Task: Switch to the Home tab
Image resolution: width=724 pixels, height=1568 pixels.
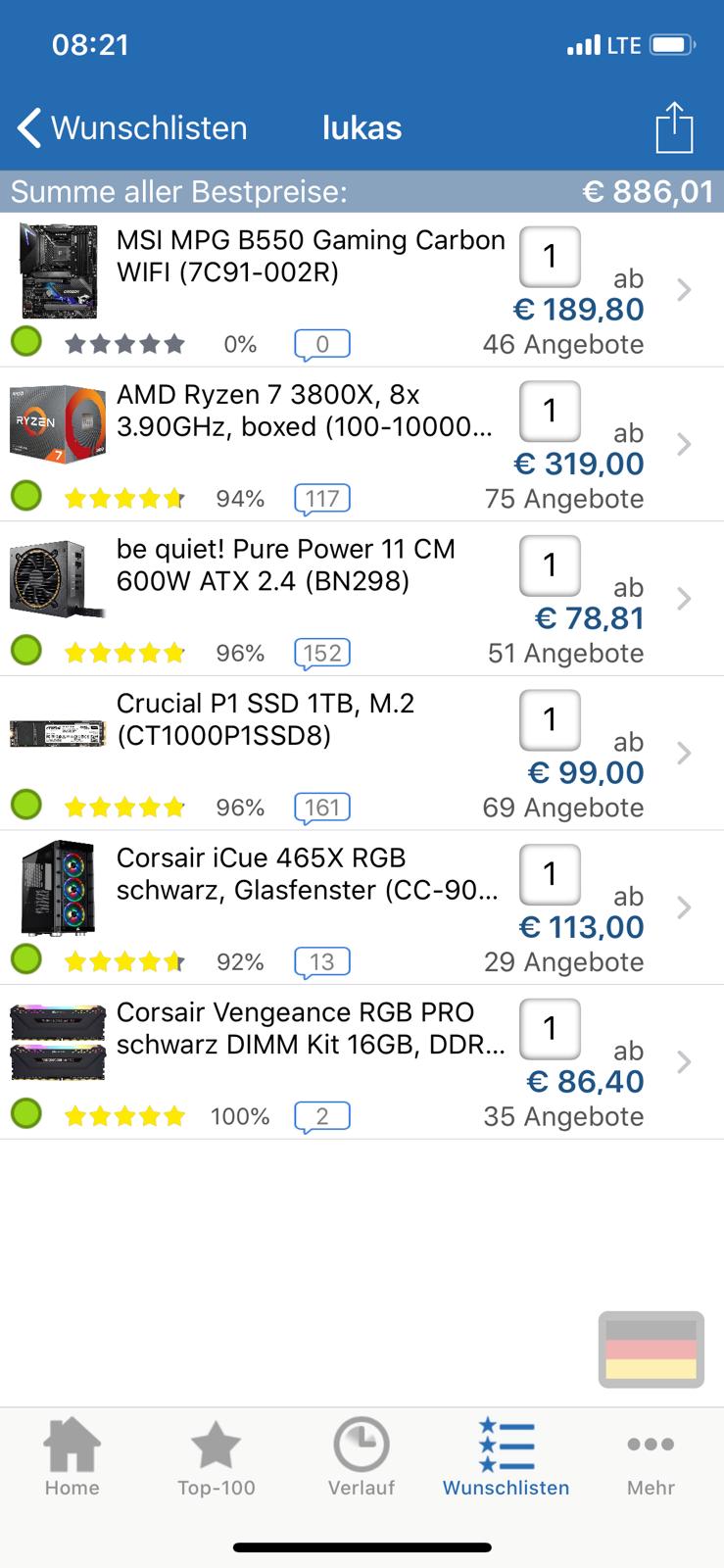Action: [x=72, y=1457]
